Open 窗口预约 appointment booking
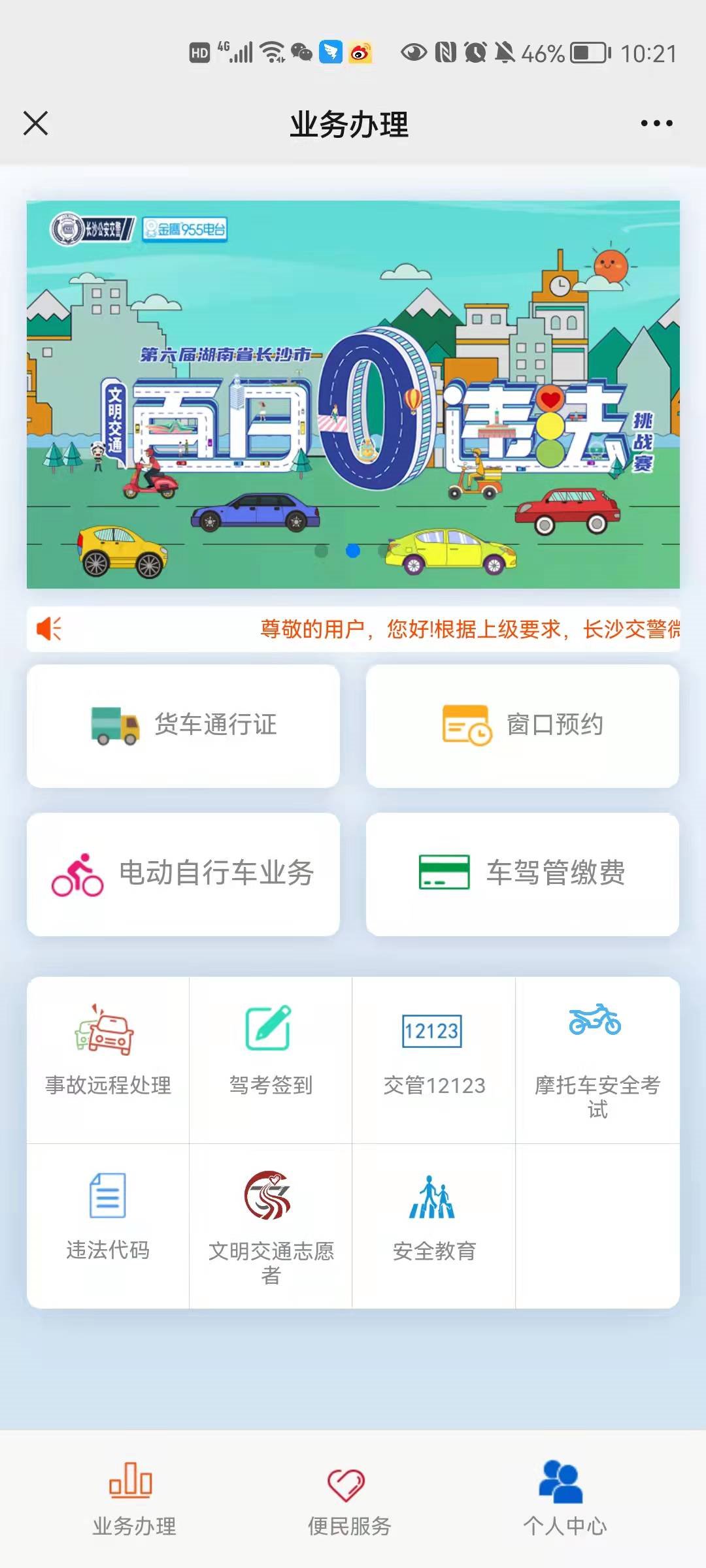 click(522, 725)
